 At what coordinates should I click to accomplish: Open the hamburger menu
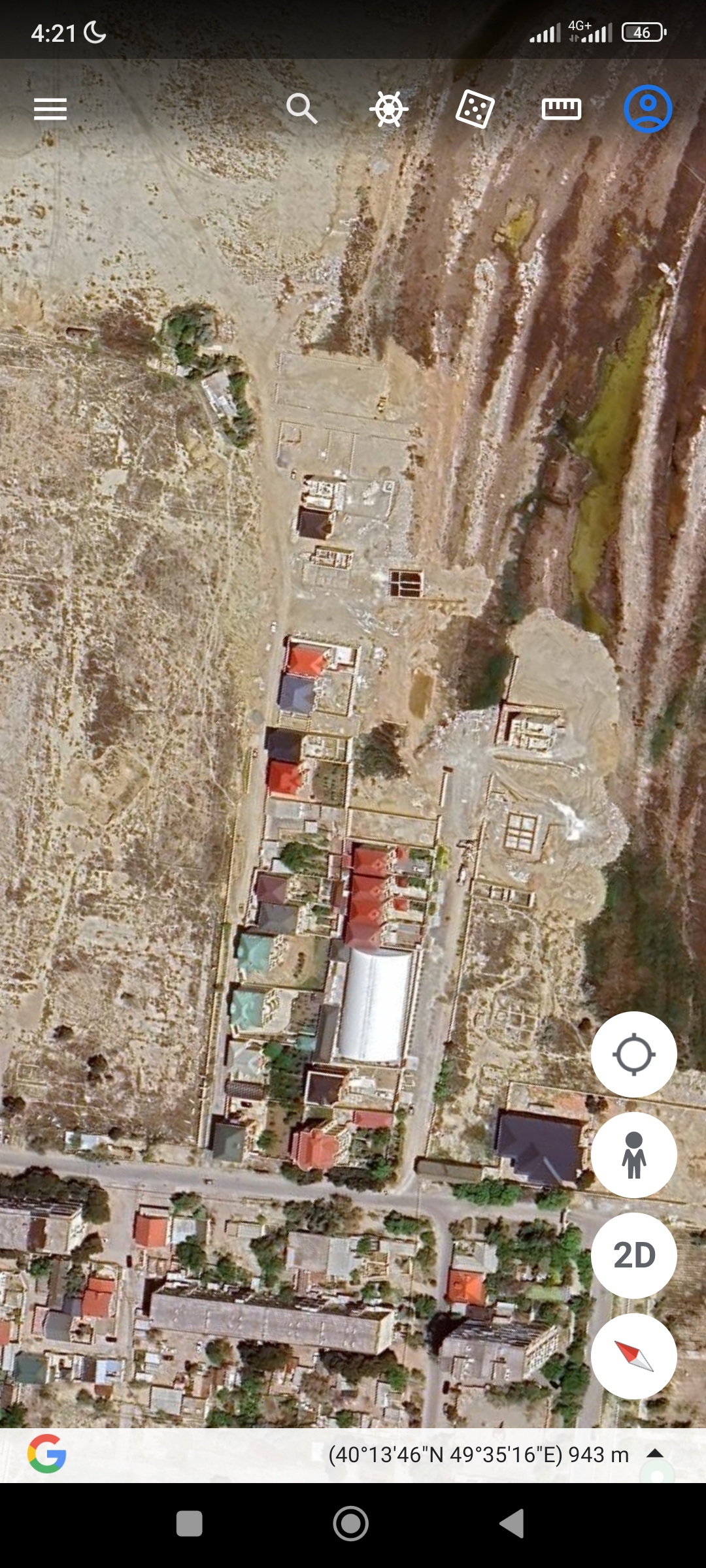[50, 109]
